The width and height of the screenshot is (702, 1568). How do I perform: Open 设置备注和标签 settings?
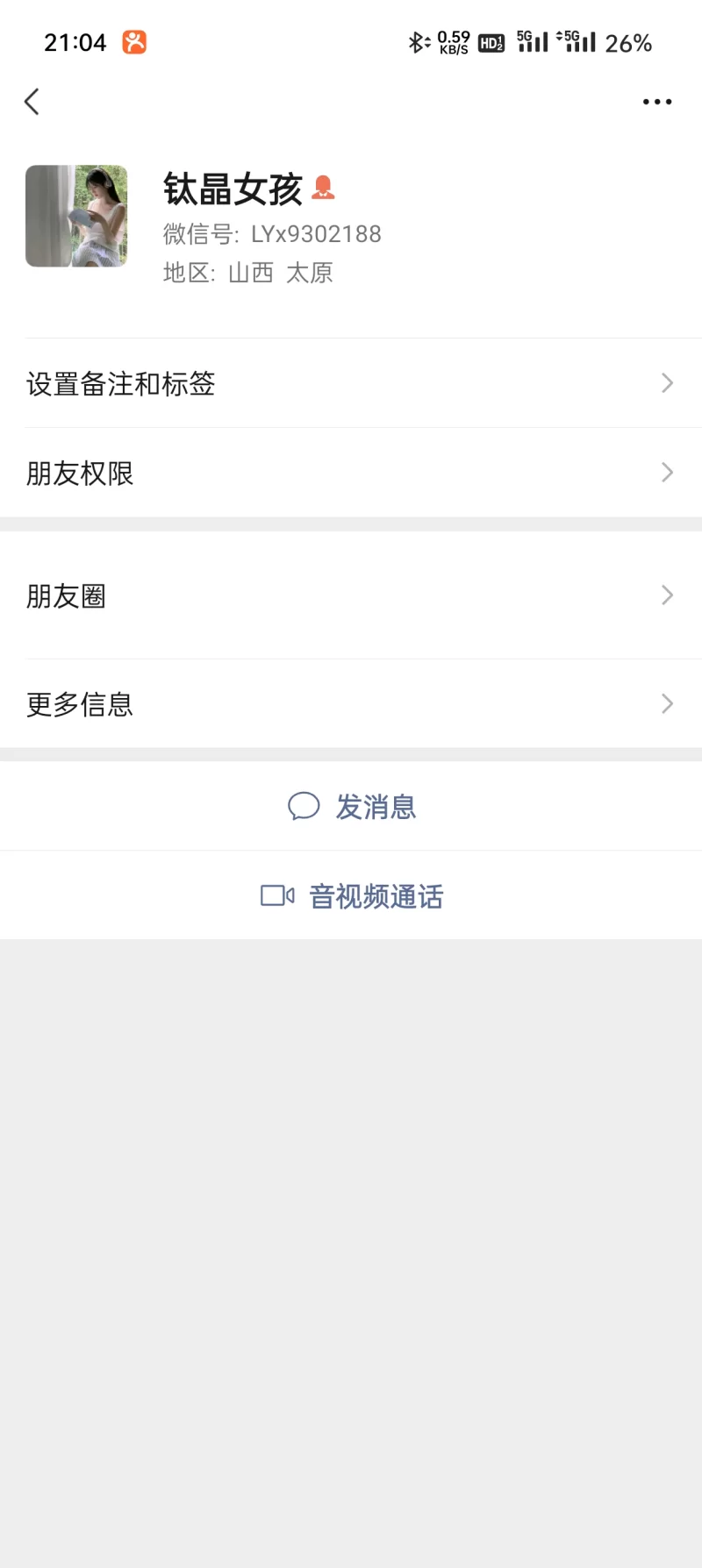point(351,383)
